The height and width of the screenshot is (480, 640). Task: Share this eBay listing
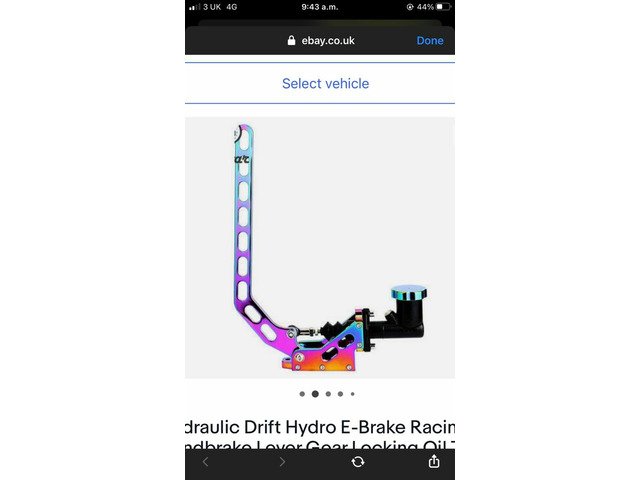click(x=434, y=461)
